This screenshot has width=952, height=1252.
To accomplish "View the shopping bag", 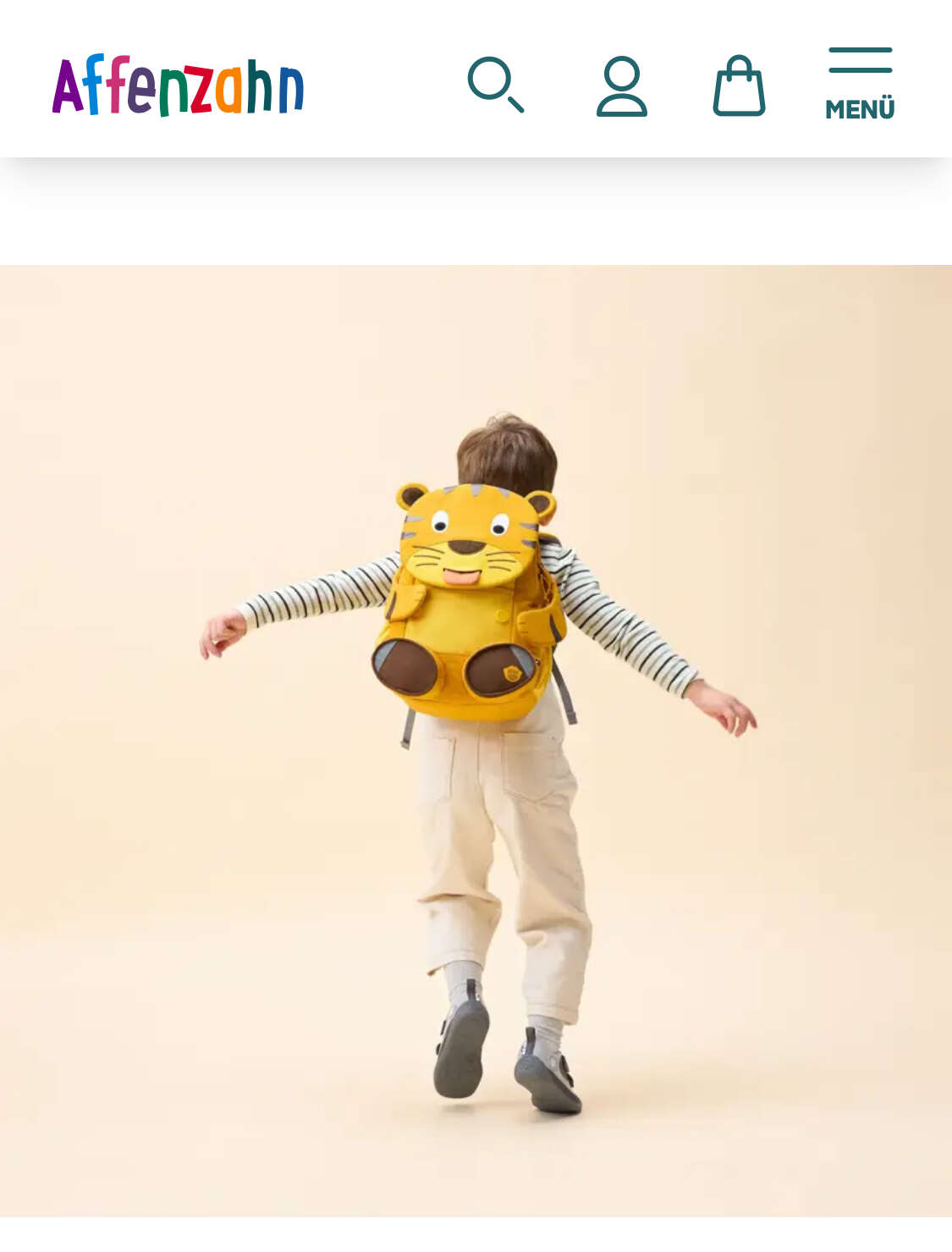I will click(x=739, y=85).
